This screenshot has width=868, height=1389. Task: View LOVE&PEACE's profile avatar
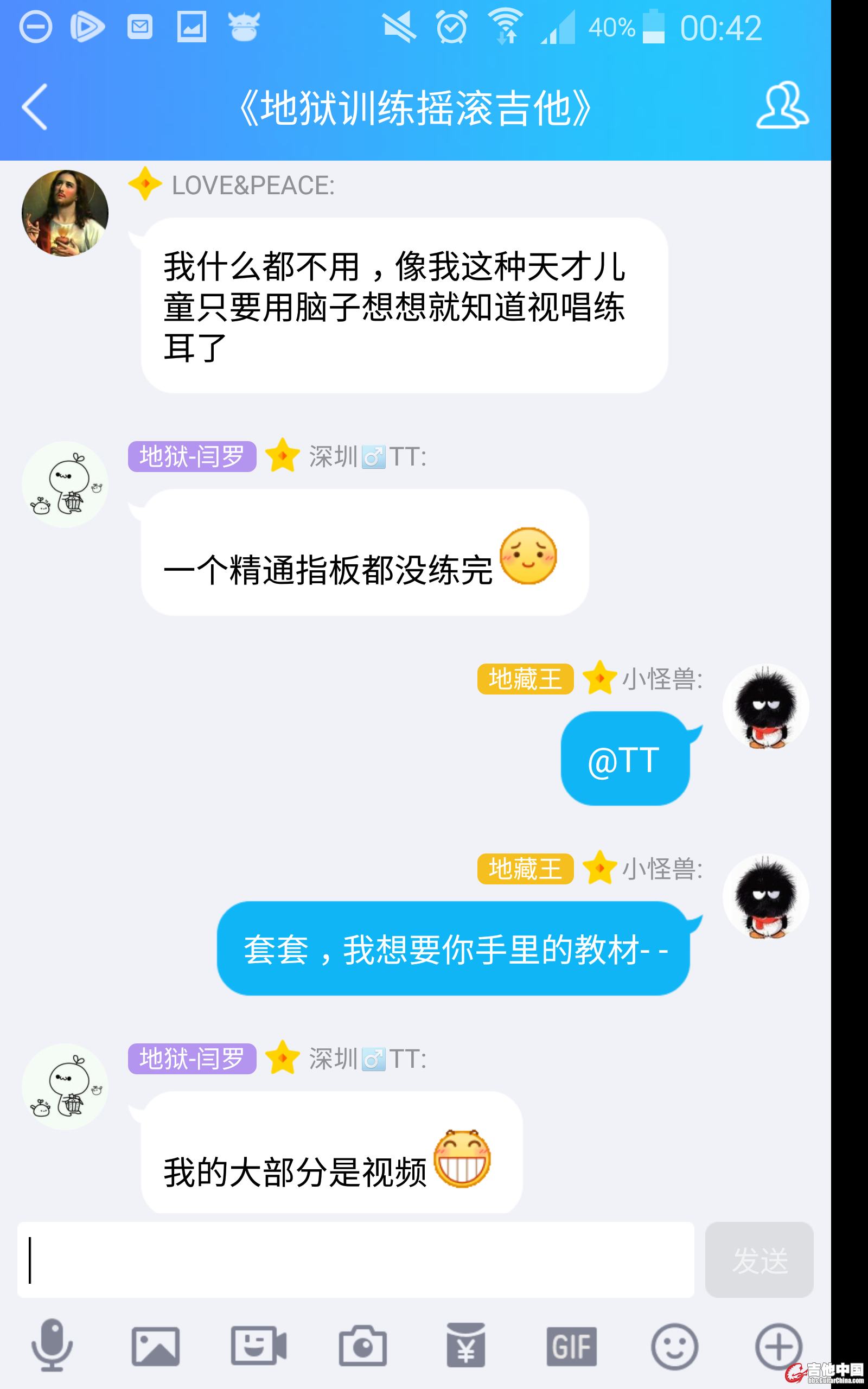(x=65, y=213)
